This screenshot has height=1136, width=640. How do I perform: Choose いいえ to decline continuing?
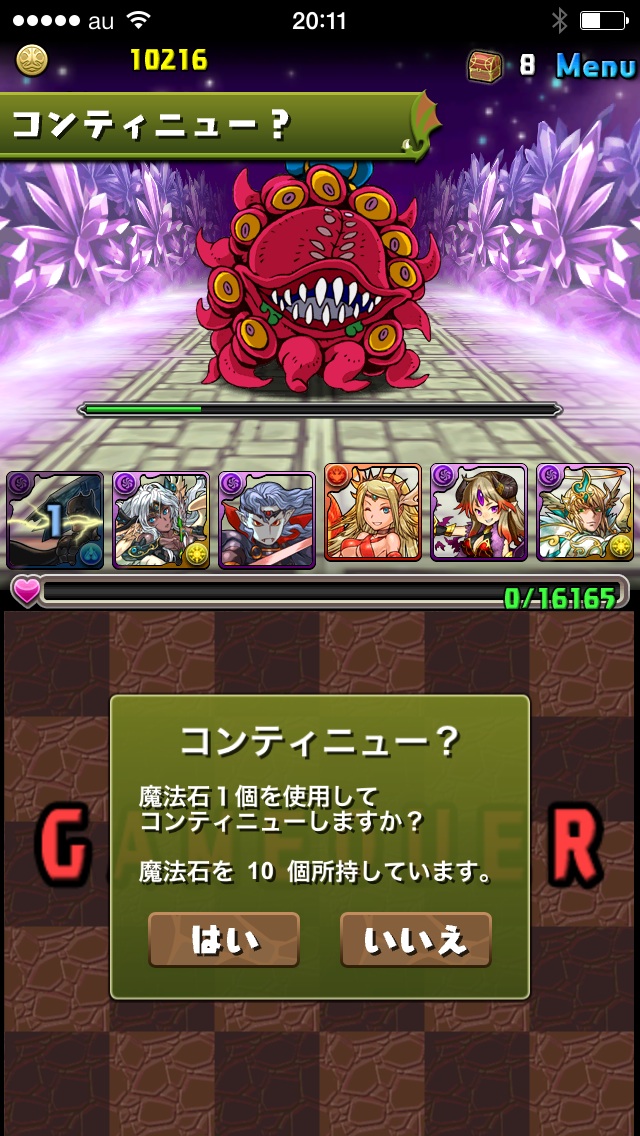(x=416, y=939)
